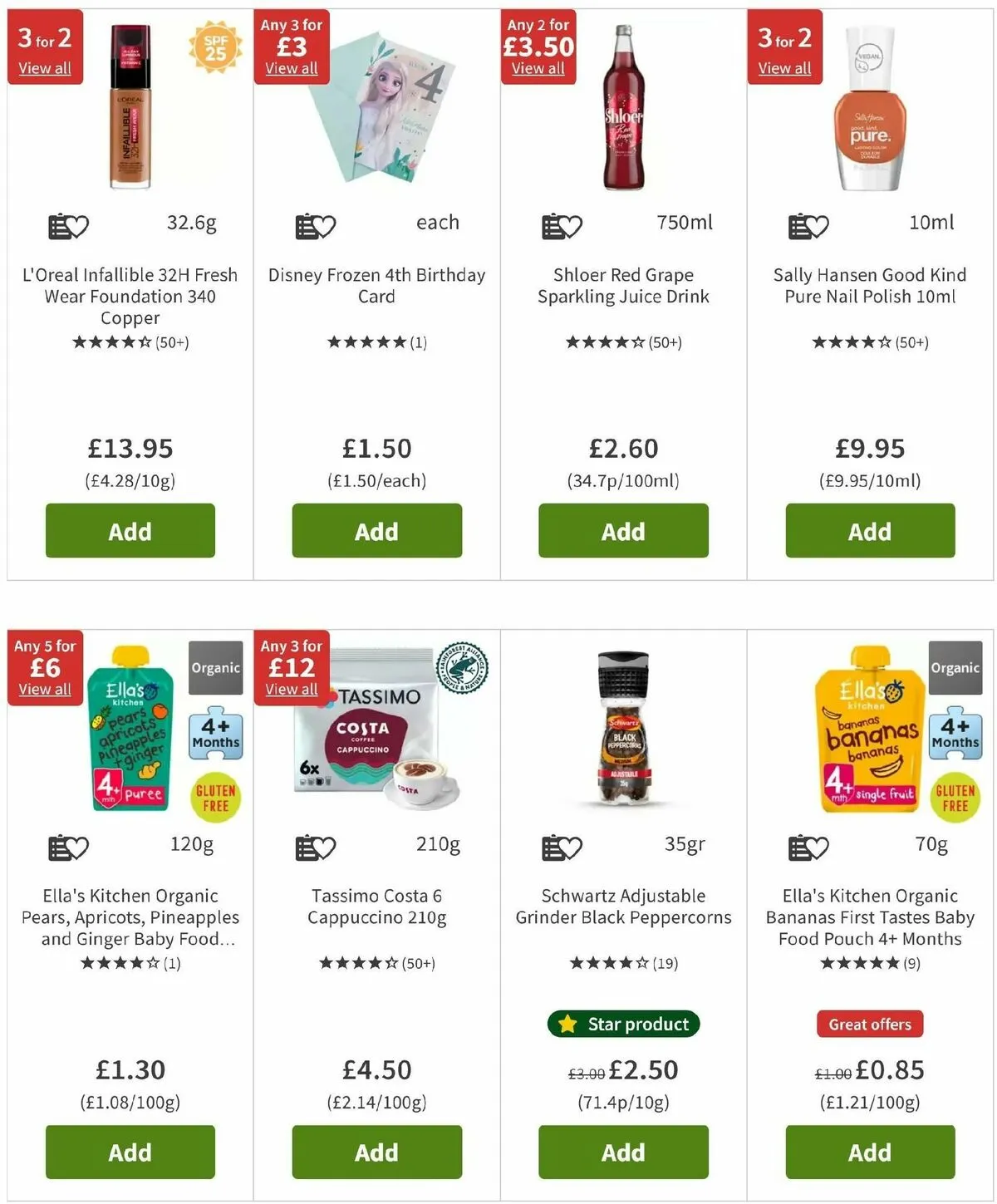Save Tassimo Costa Cappuccino to favourites list
The width and height of the screenshot is (997, 1204).
[x=315, y=848]
